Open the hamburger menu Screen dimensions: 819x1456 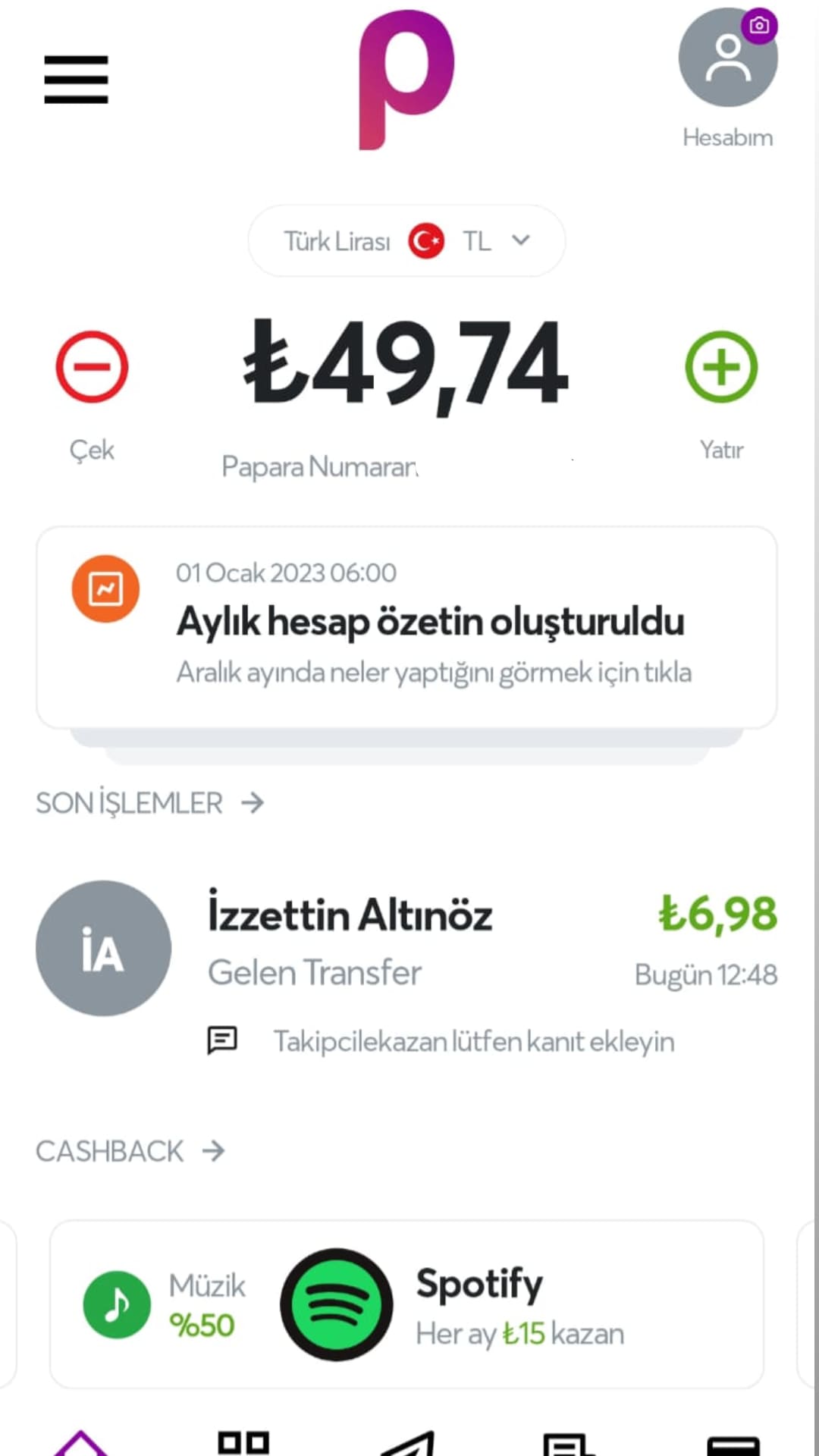[x=76, y=79]
